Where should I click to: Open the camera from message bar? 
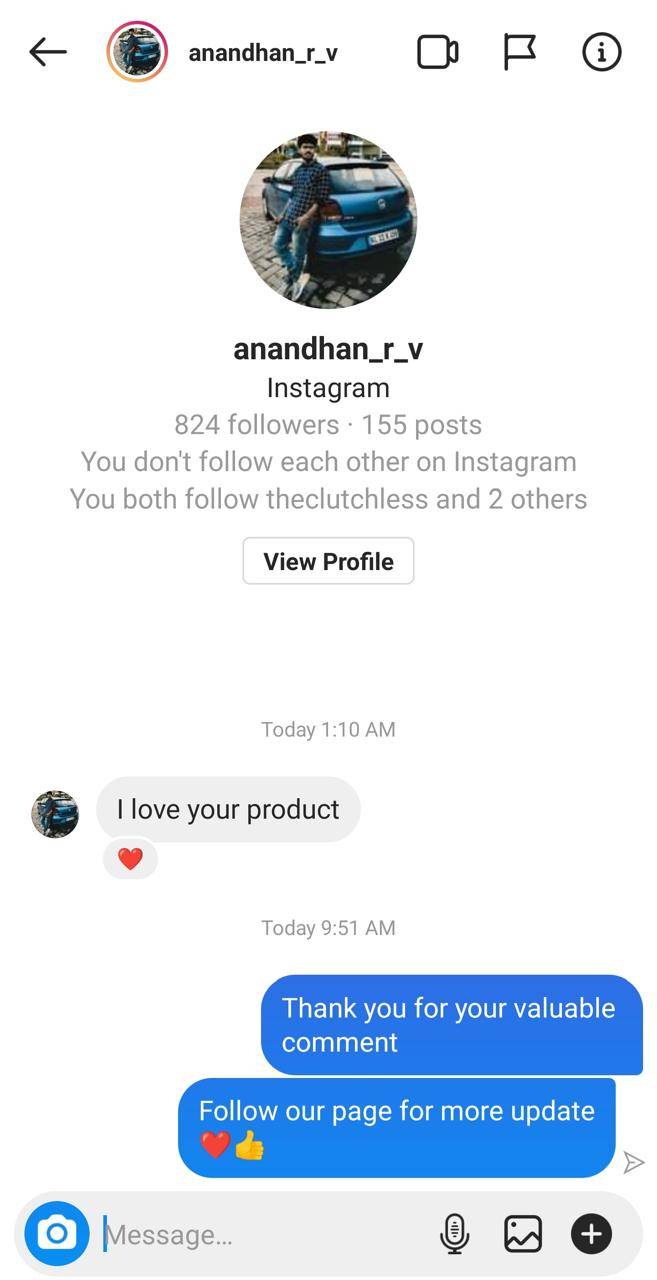57,1234
